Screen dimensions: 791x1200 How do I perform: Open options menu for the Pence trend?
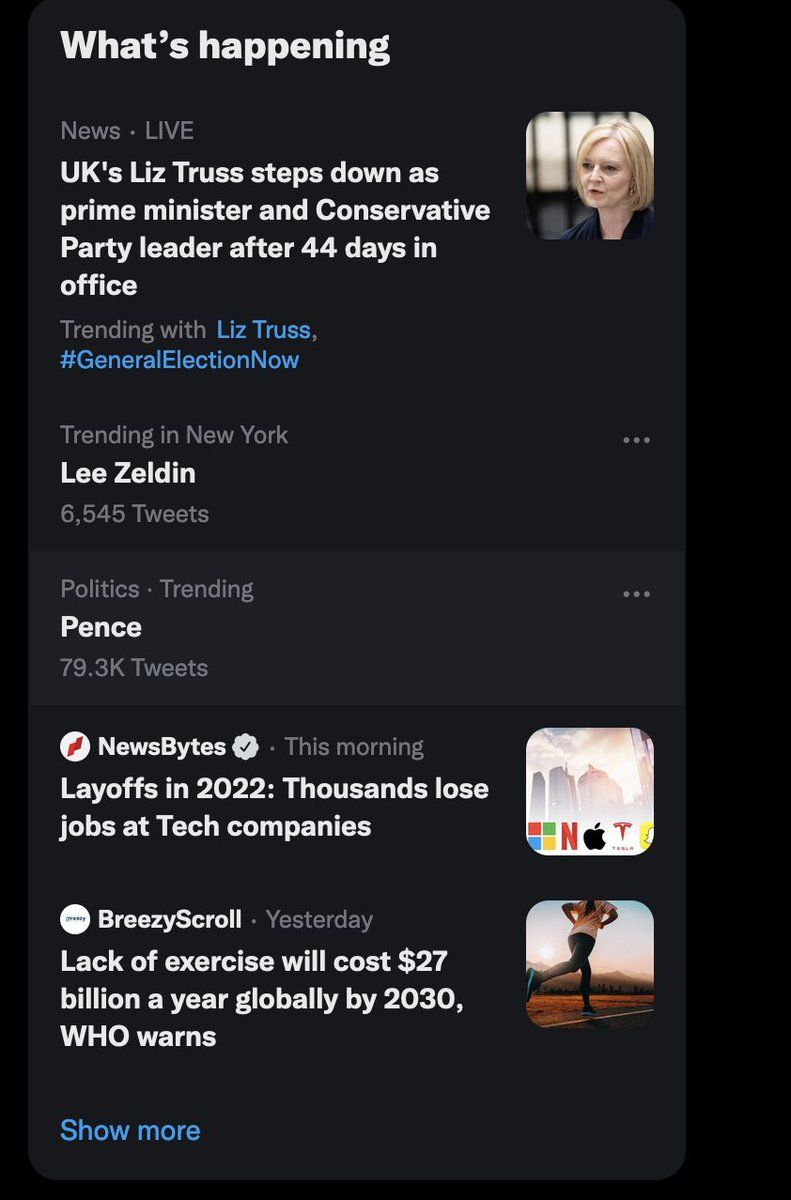pyautogui.click(x=637, y=593)
